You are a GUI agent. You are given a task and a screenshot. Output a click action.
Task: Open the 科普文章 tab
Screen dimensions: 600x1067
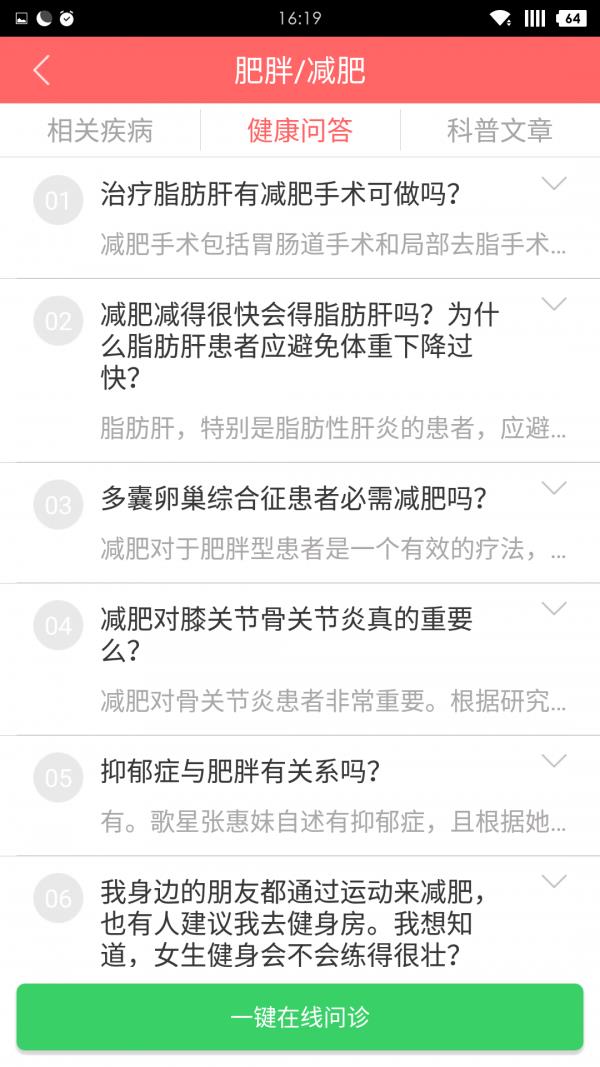coord(500,130)
